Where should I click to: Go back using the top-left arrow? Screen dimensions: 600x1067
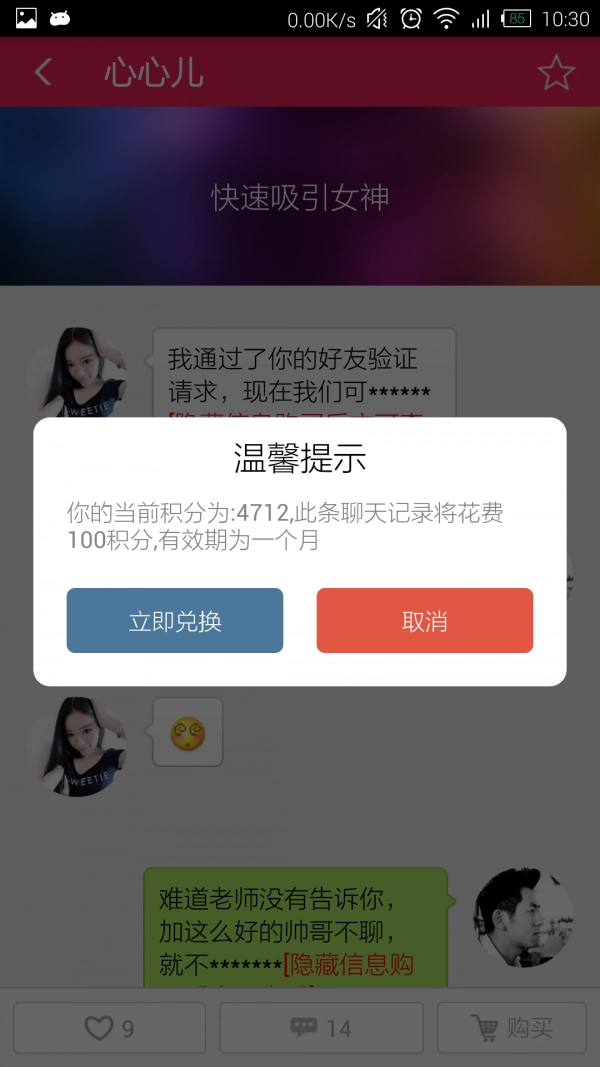point(43,72)
